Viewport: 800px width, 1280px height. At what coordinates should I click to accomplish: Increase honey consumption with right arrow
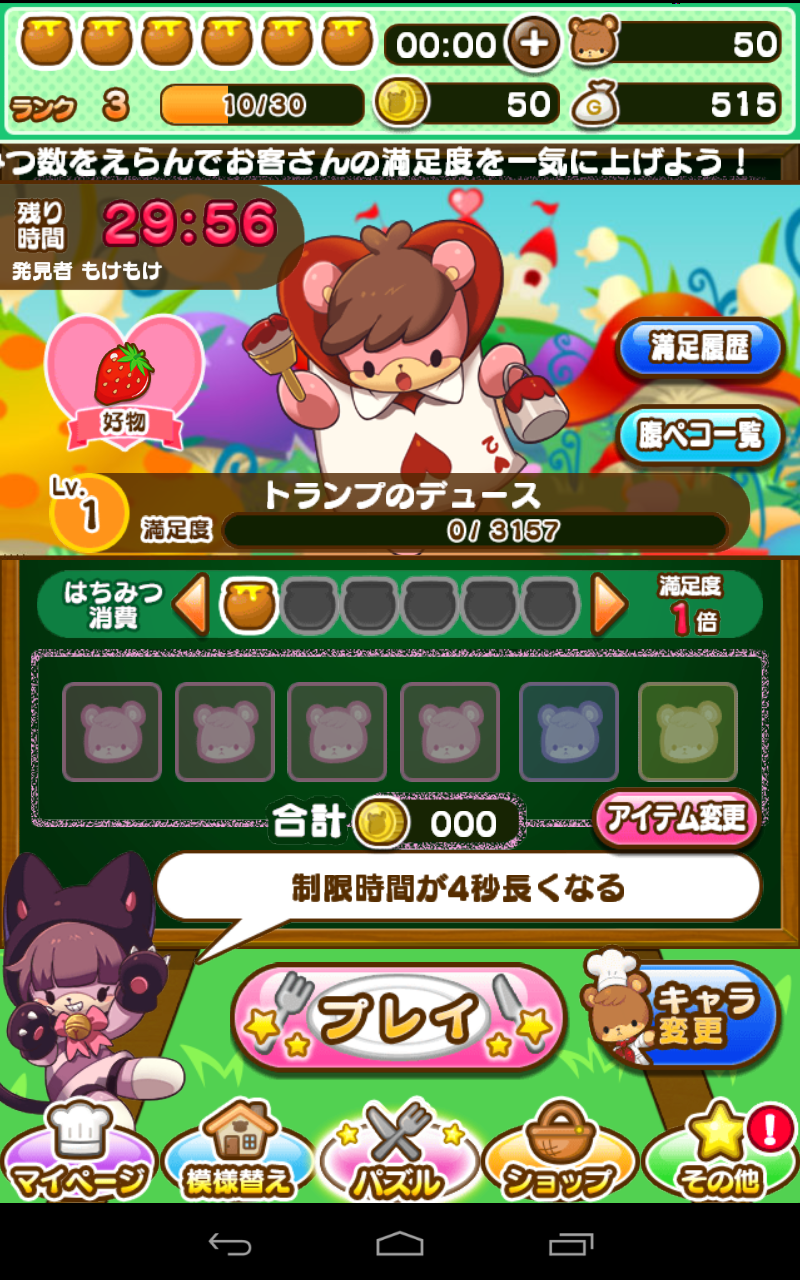point(608,604)
